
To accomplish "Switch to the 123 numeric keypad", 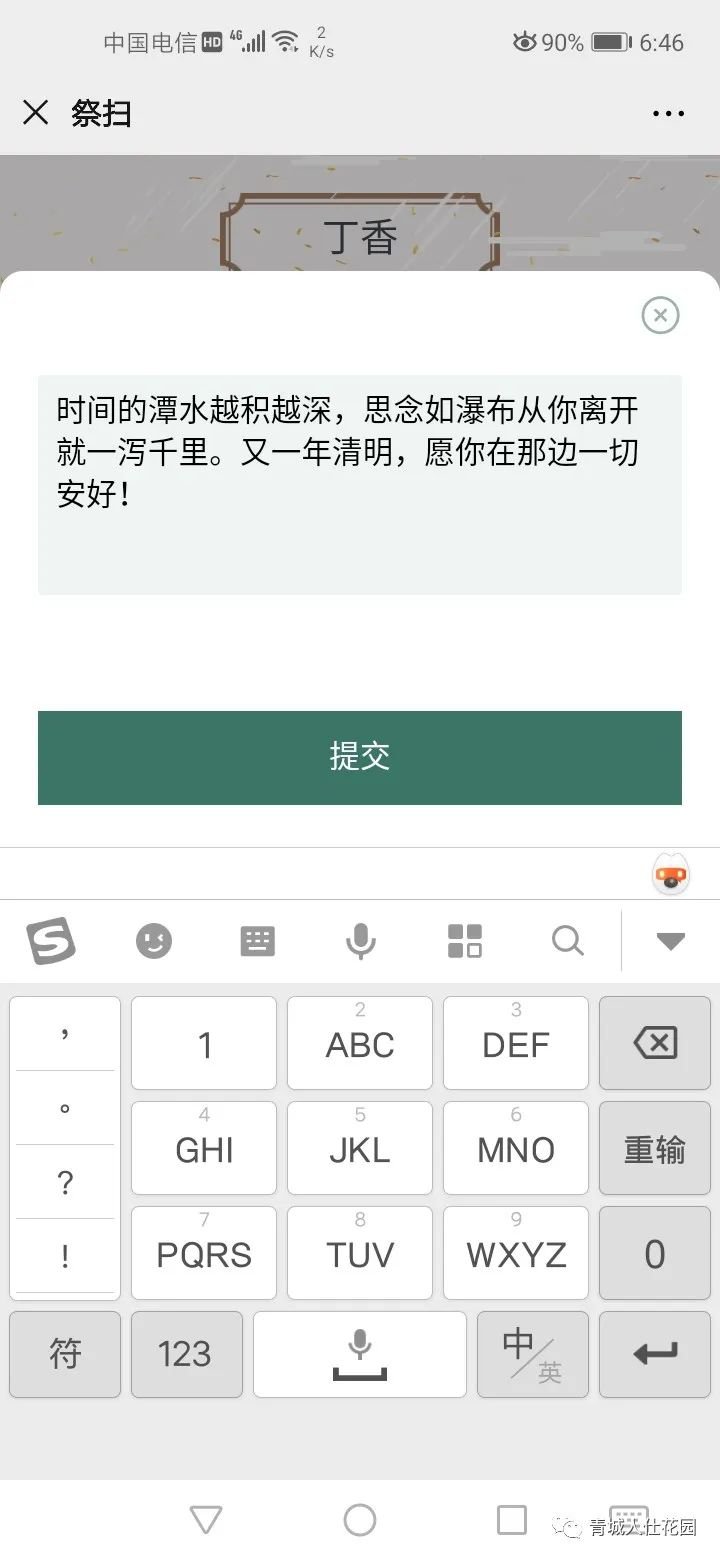I will (x=186, y=1354).
